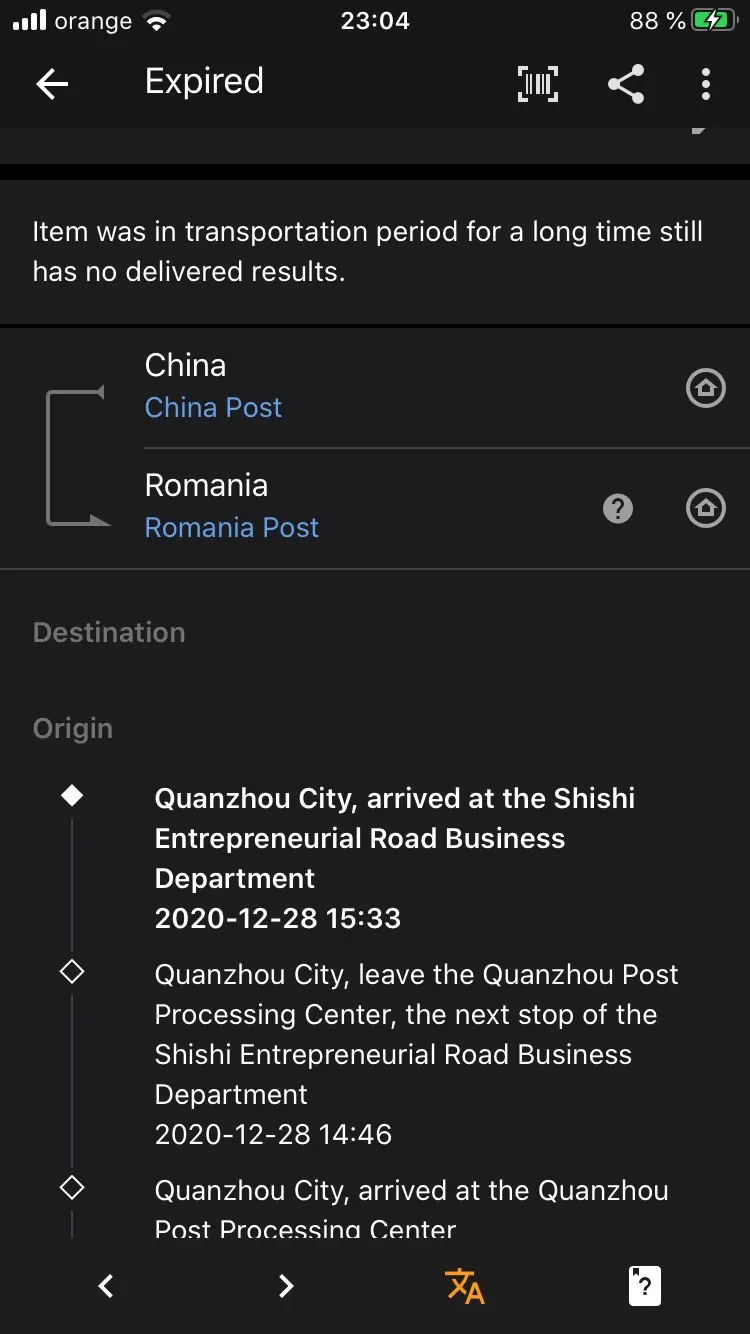Go to the next tracking item
Viewport: 750px width, 1334px height.
(x=286, y=1285)
